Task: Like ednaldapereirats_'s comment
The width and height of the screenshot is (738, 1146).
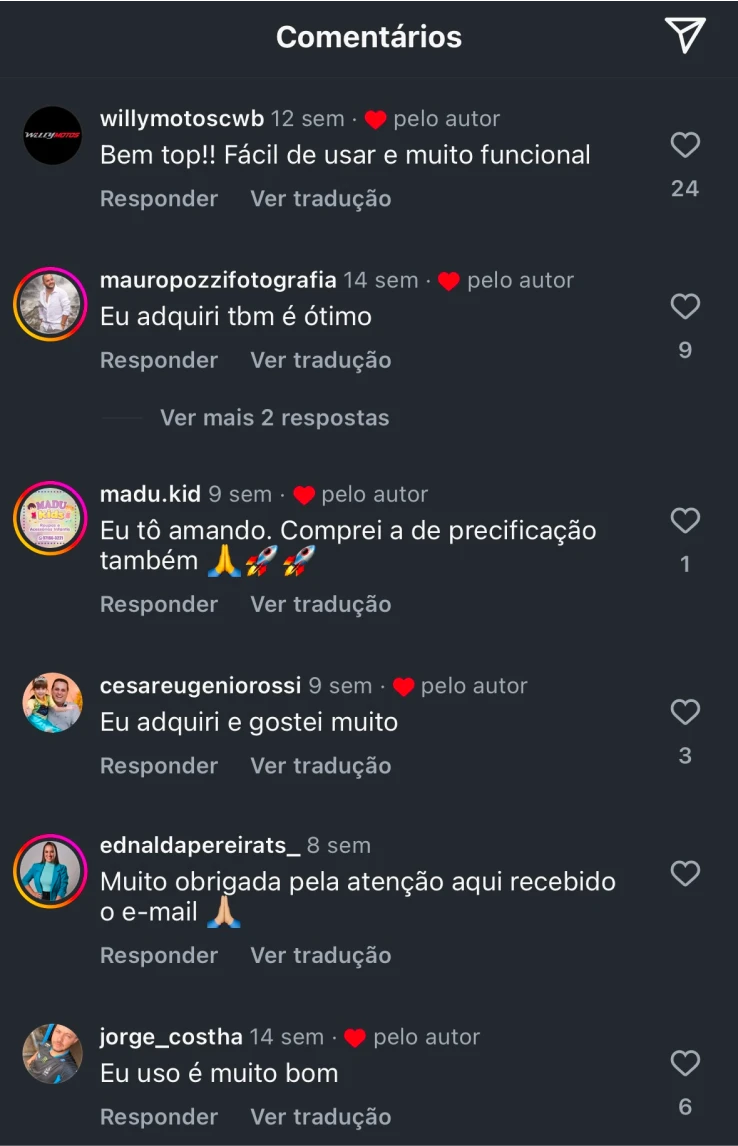Action: [x=685, y=874]
